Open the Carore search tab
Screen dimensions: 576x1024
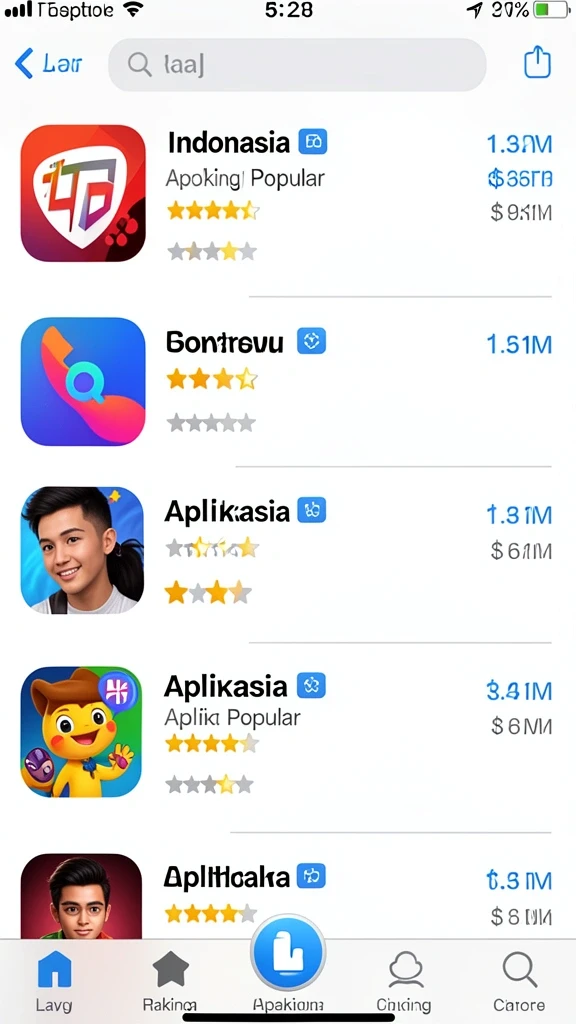519,980
